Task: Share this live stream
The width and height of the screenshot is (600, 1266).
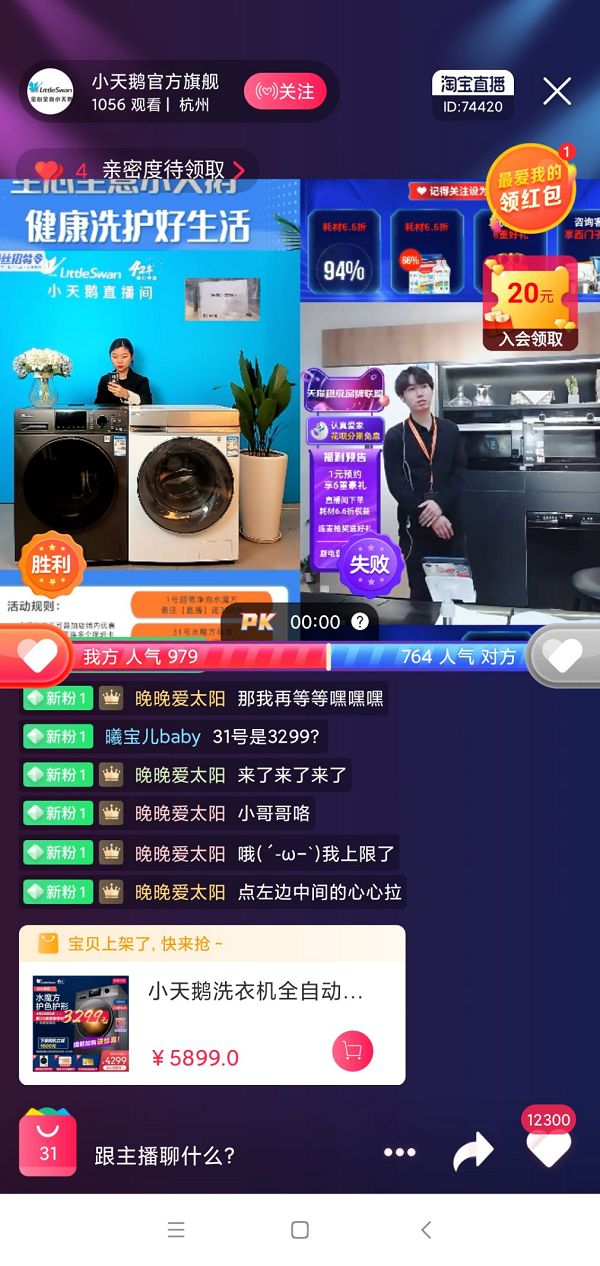Action: [x=473, y=1152]
